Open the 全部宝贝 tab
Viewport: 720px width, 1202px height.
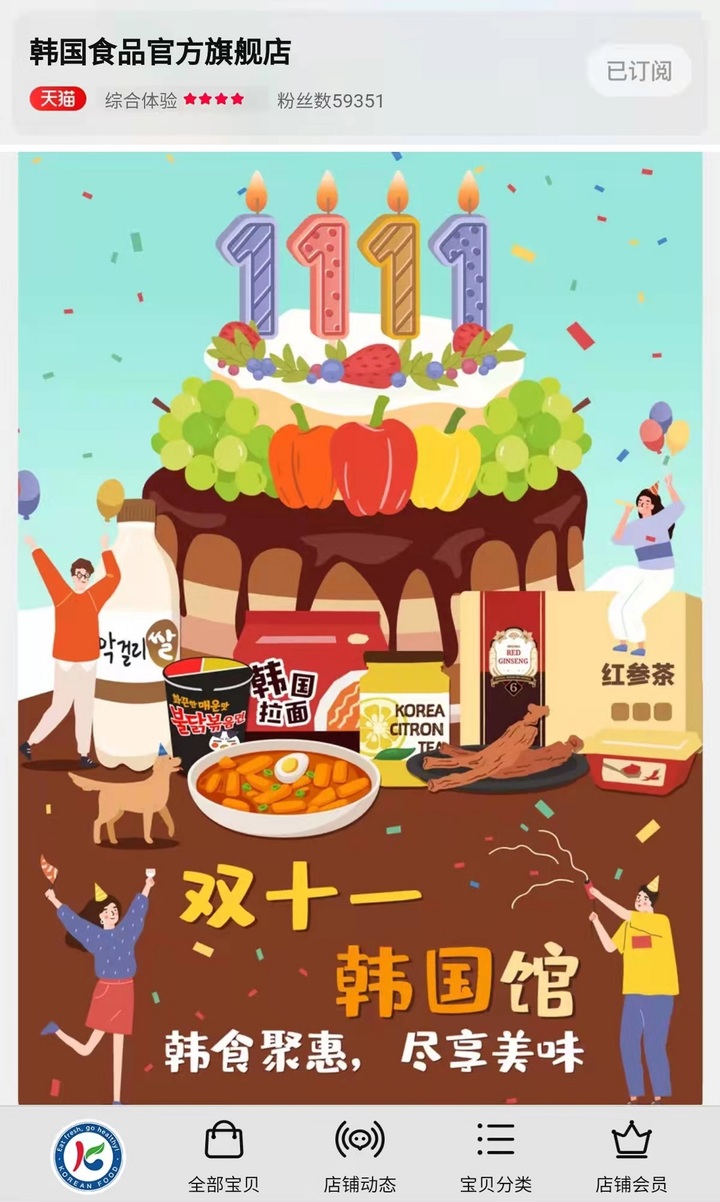[224, 1155]
